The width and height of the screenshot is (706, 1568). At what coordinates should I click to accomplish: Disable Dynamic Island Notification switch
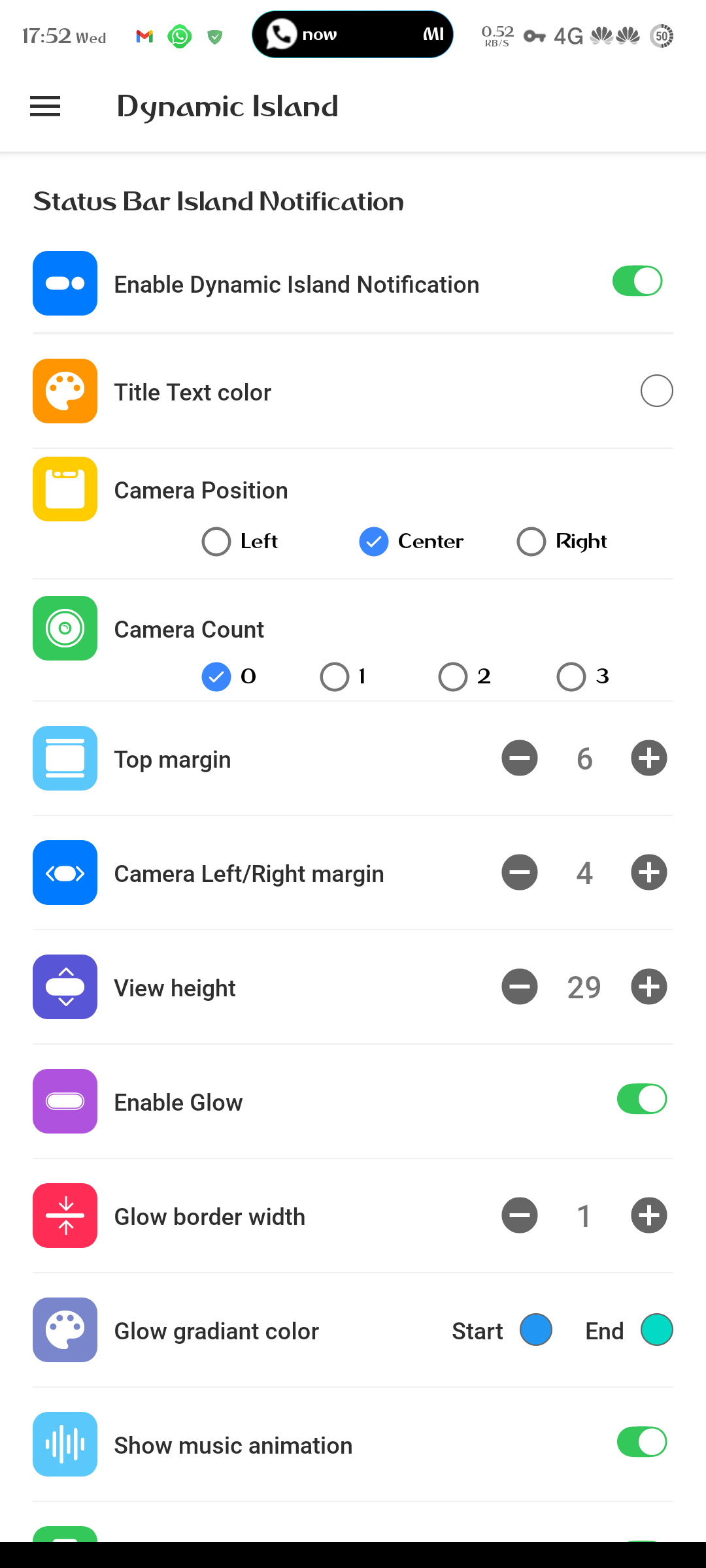637,282
